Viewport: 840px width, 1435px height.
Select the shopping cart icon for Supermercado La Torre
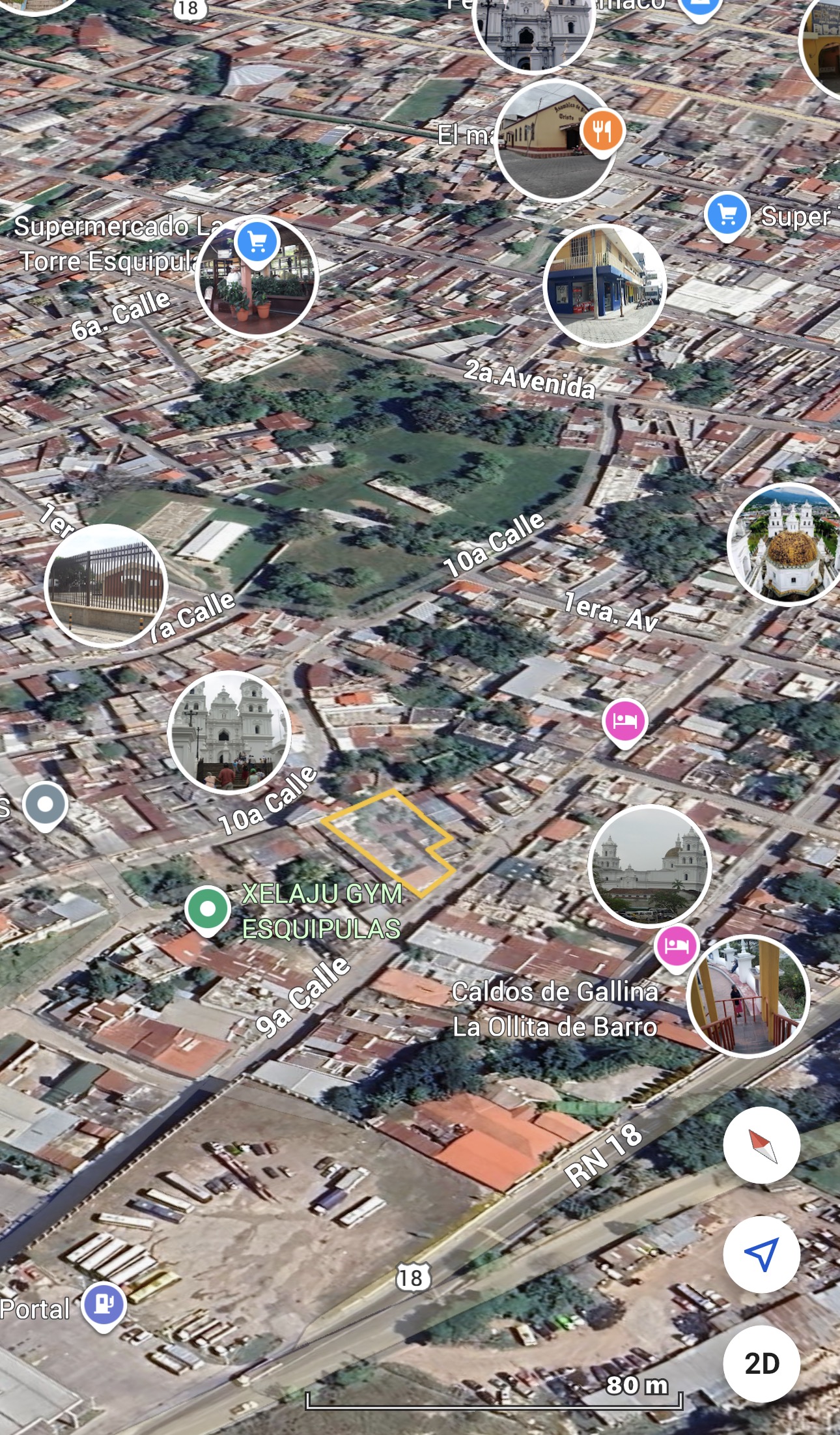pyautogui.click(x=258, y=241)
